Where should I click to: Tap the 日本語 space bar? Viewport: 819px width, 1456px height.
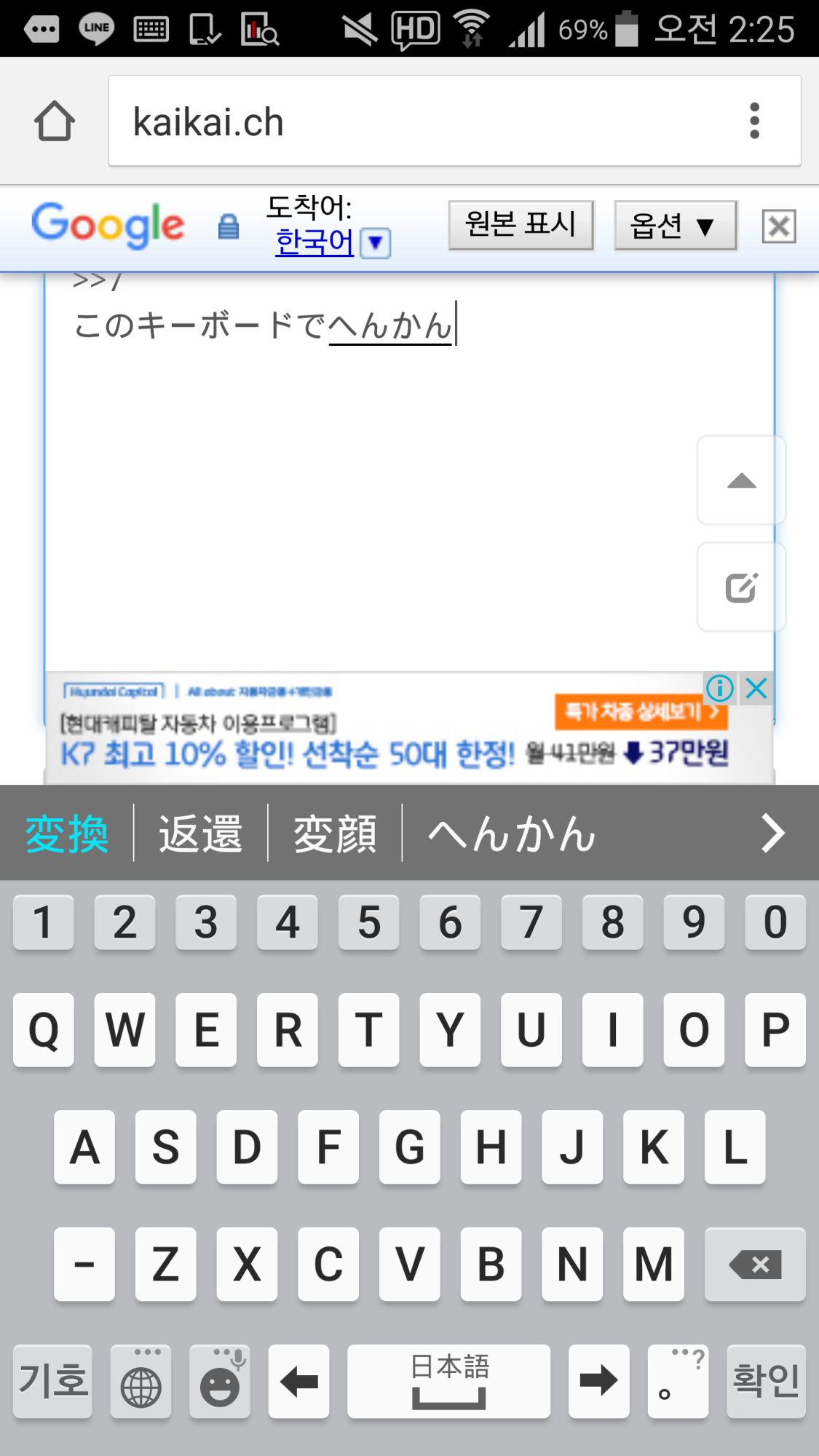click(x=448, y=1381)
